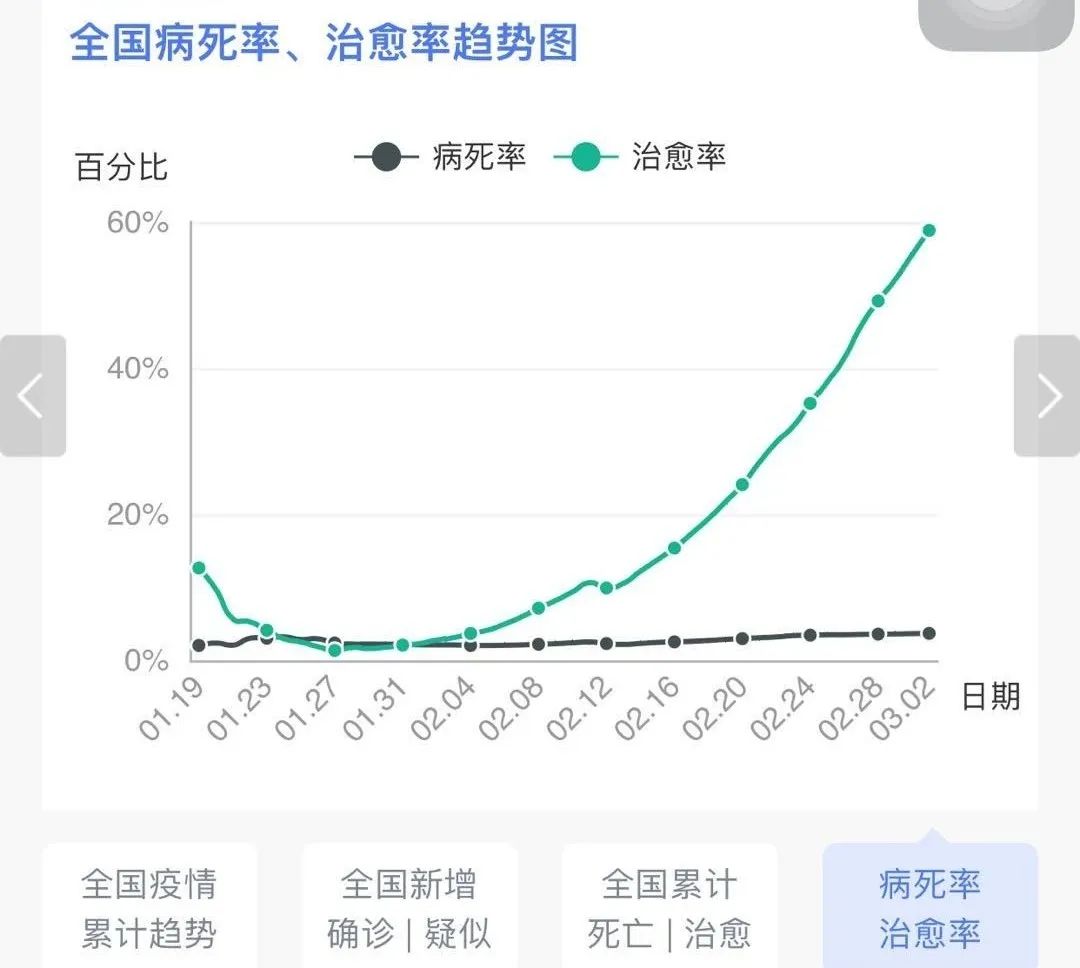Viewport: 1080px width, 968px height.
Task: Switch to 全国新增确诊|疑似 tab
Action: pyautogui.click(x=409, y=908)
